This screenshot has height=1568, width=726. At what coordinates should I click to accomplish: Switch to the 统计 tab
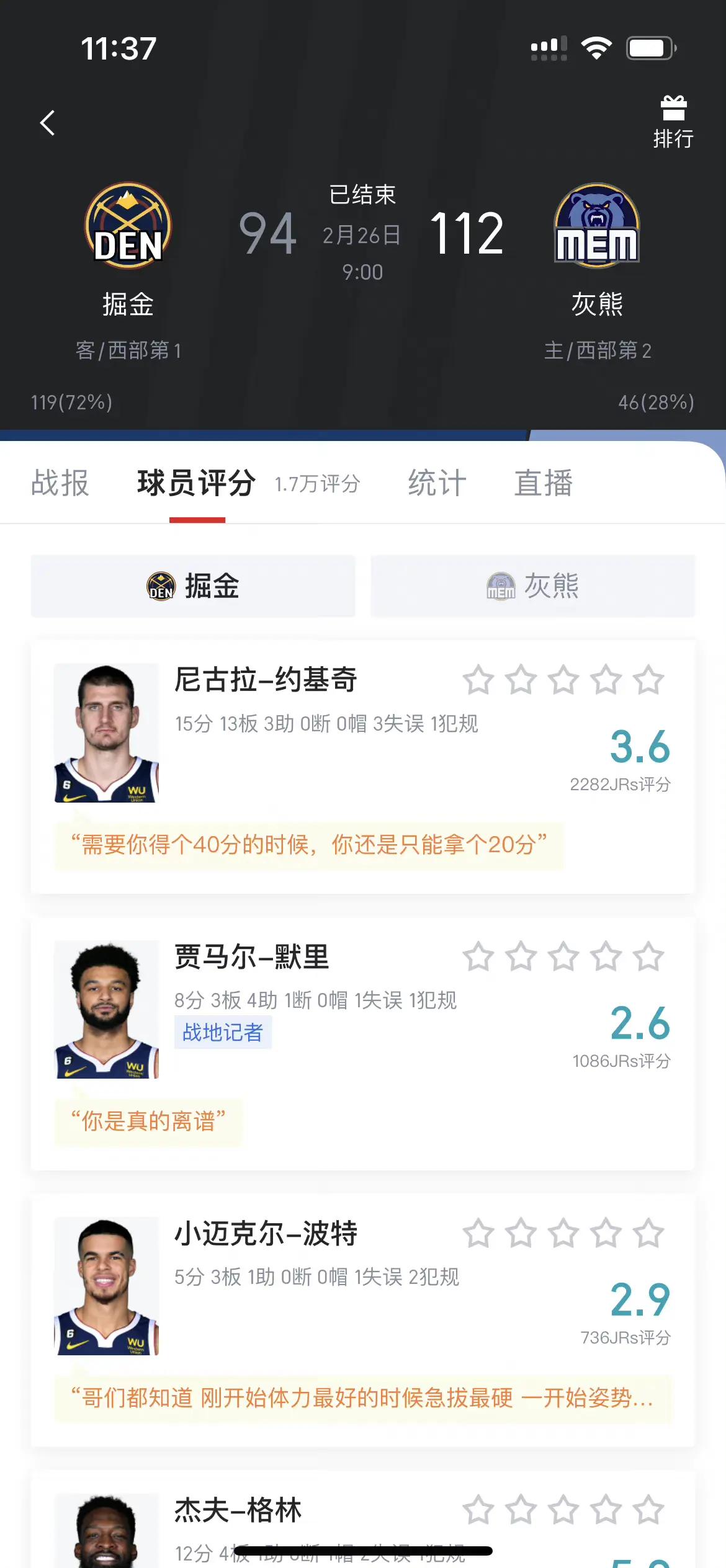tap(436, 483)
